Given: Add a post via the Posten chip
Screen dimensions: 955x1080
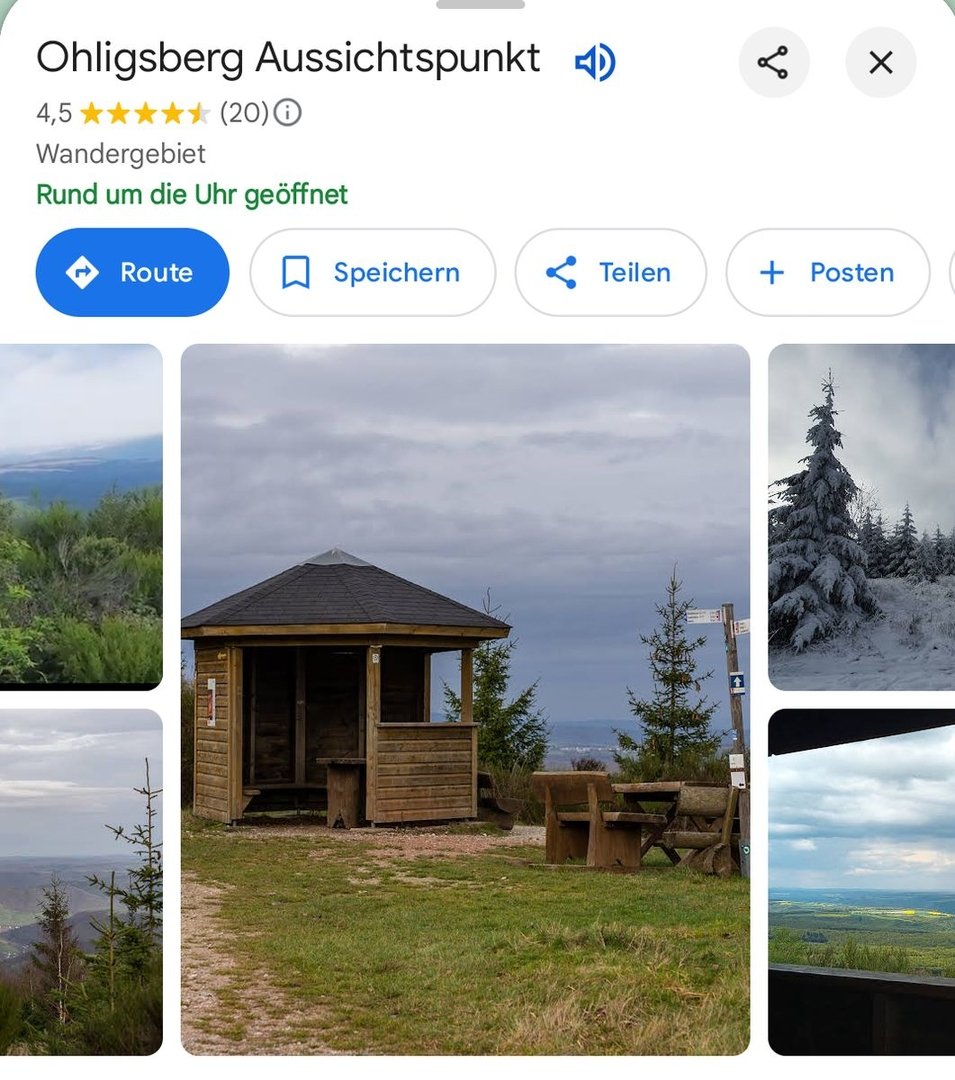Looking at the screenshot, I should click(827, 272).
